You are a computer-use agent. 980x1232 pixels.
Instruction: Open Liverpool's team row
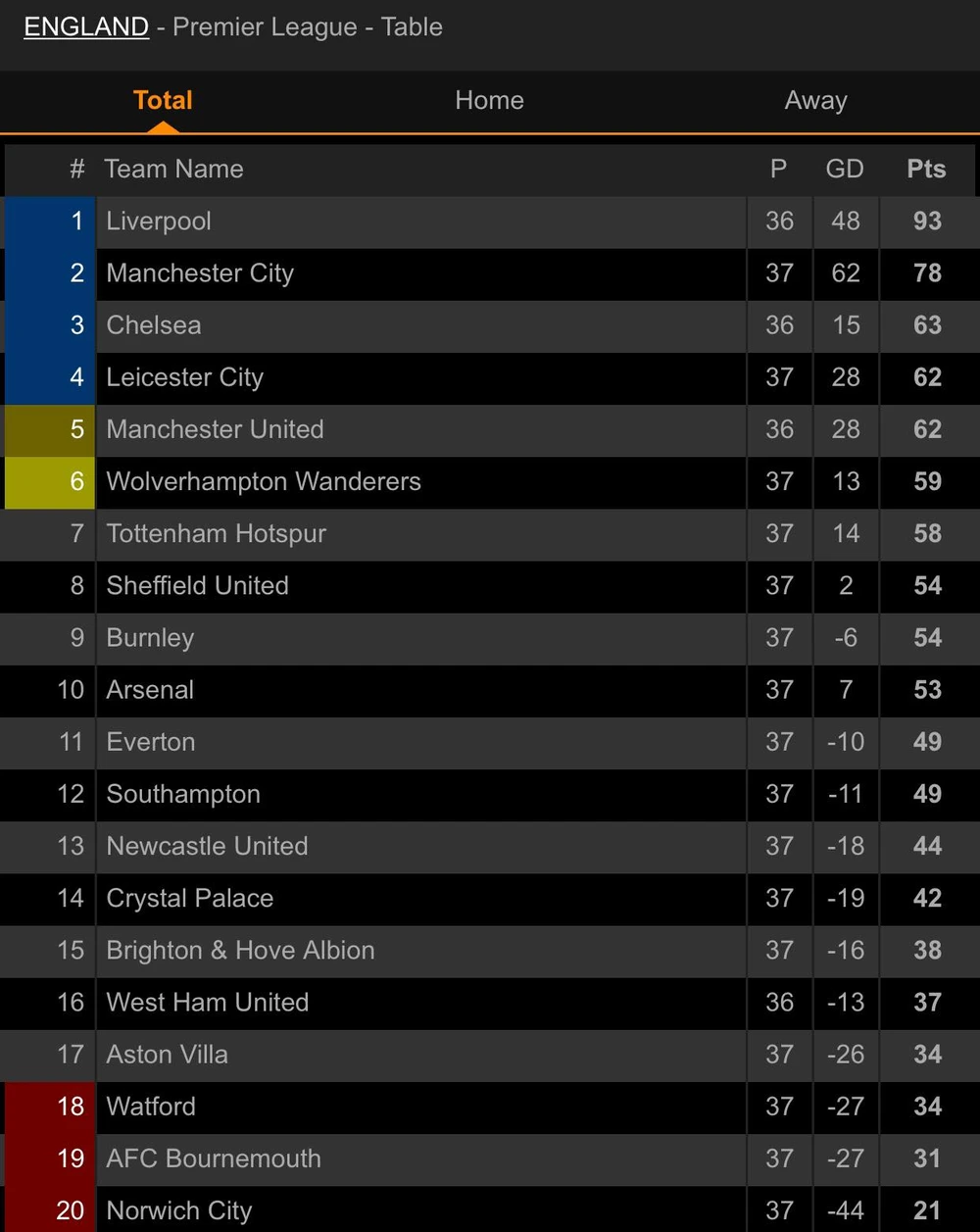coord(159,222)
